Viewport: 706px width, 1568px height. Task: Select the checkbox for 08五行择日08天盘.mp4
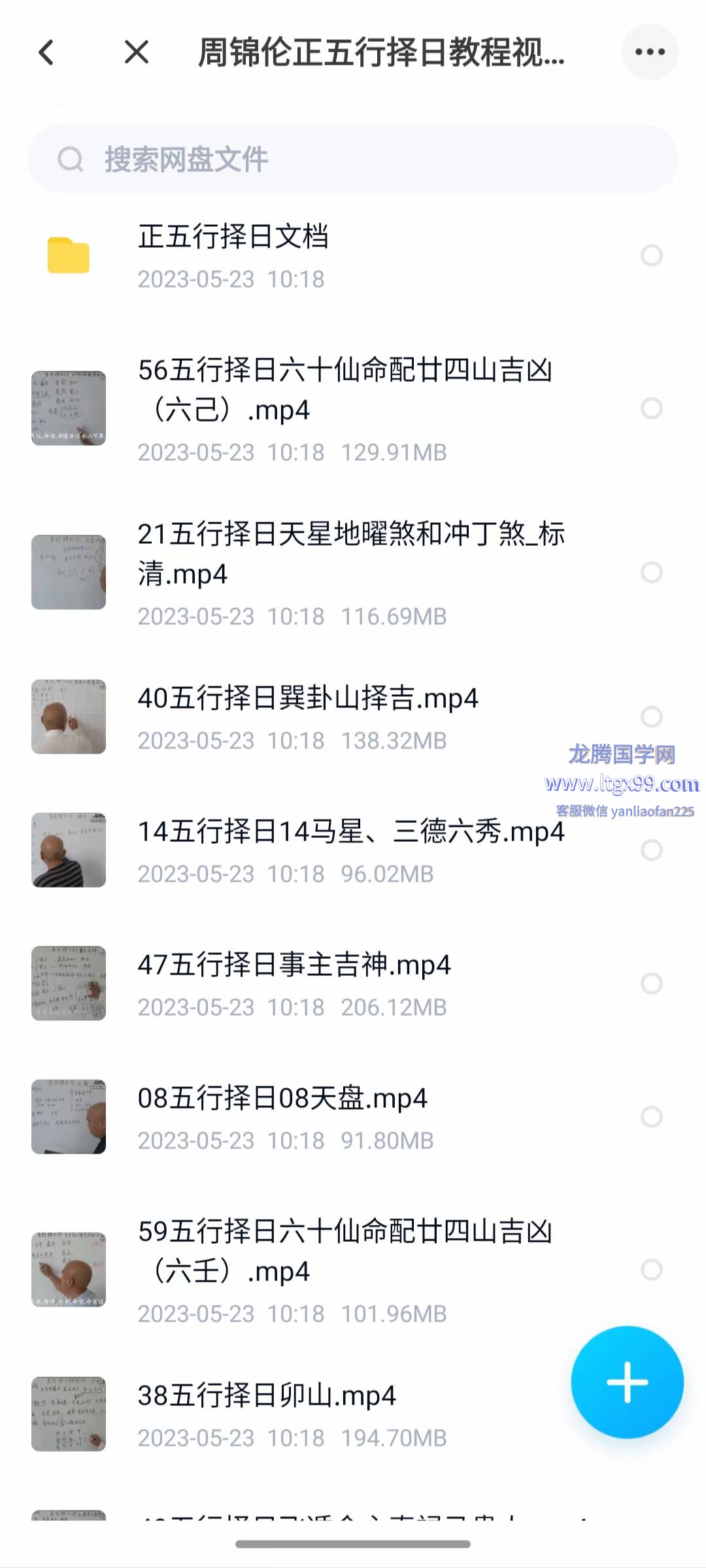[651, 1117]
